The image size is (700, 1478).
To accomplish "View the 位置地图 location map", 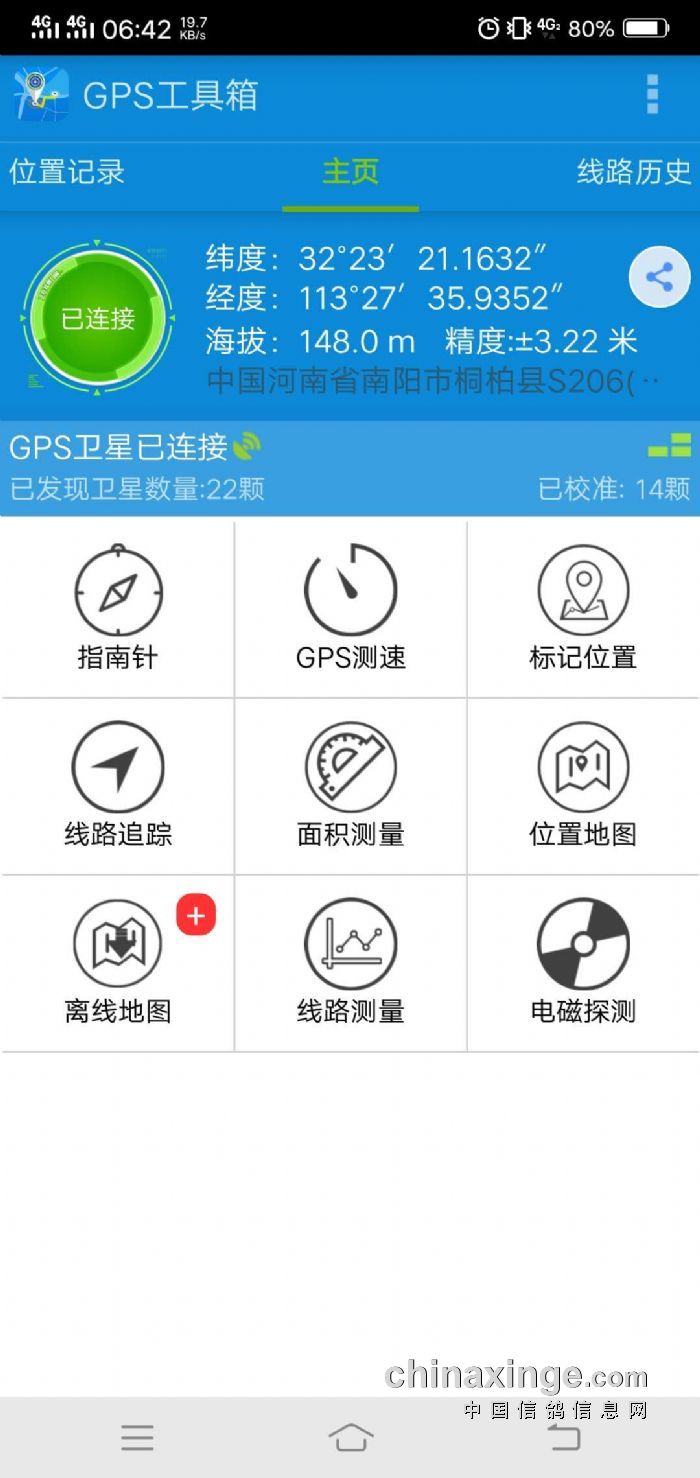I will [583, 786].
